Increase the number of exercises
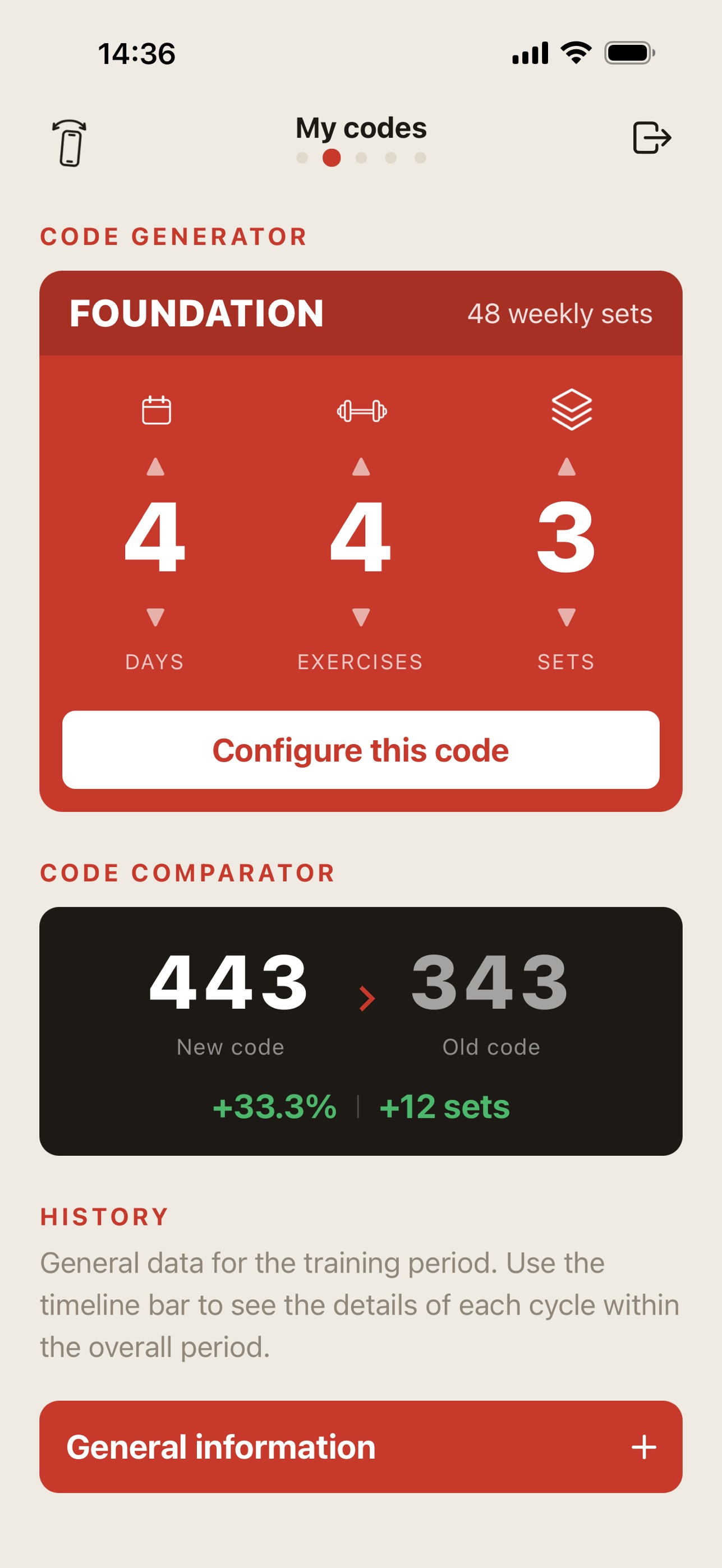 tap(361, 467)
